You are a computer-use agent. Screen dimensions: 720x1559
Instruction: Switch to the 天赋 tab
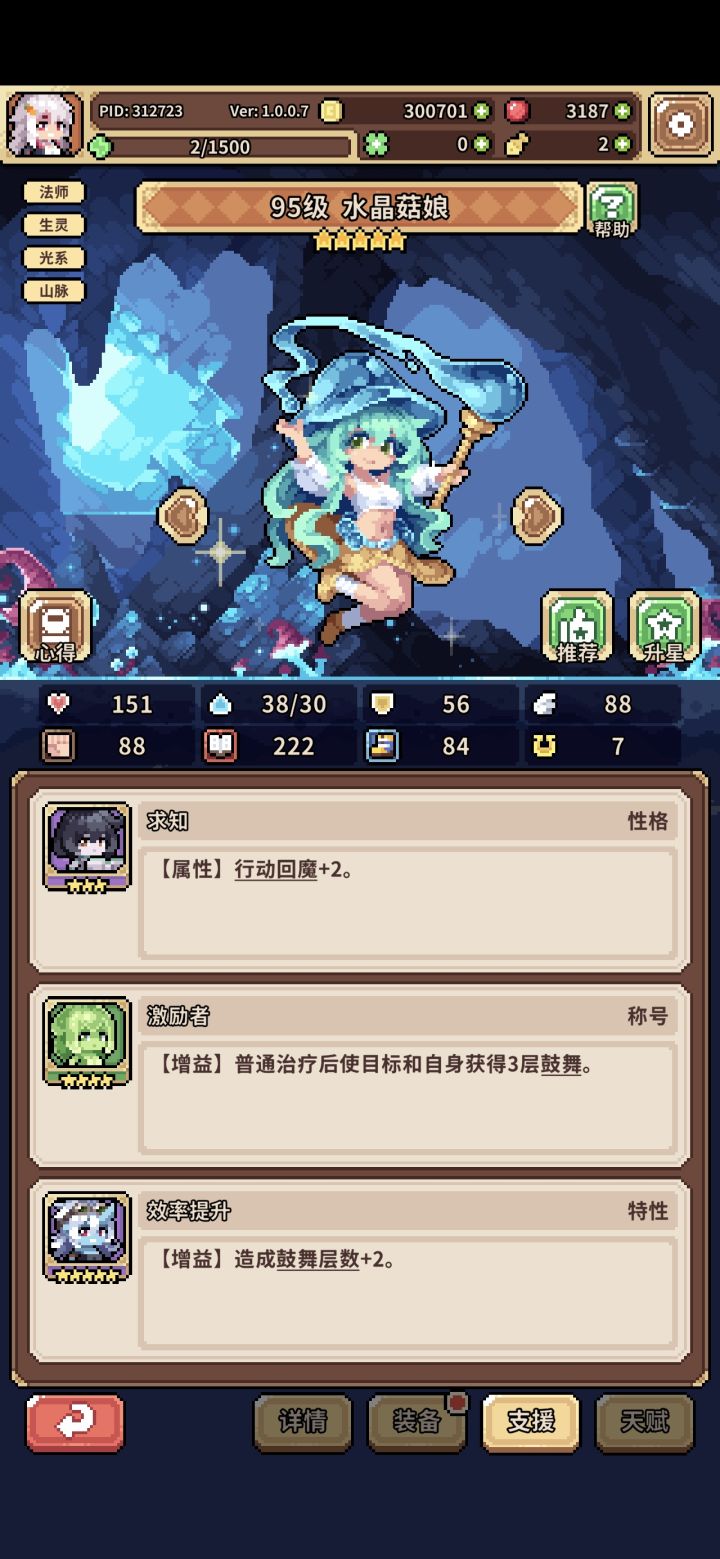point(644,1423)
